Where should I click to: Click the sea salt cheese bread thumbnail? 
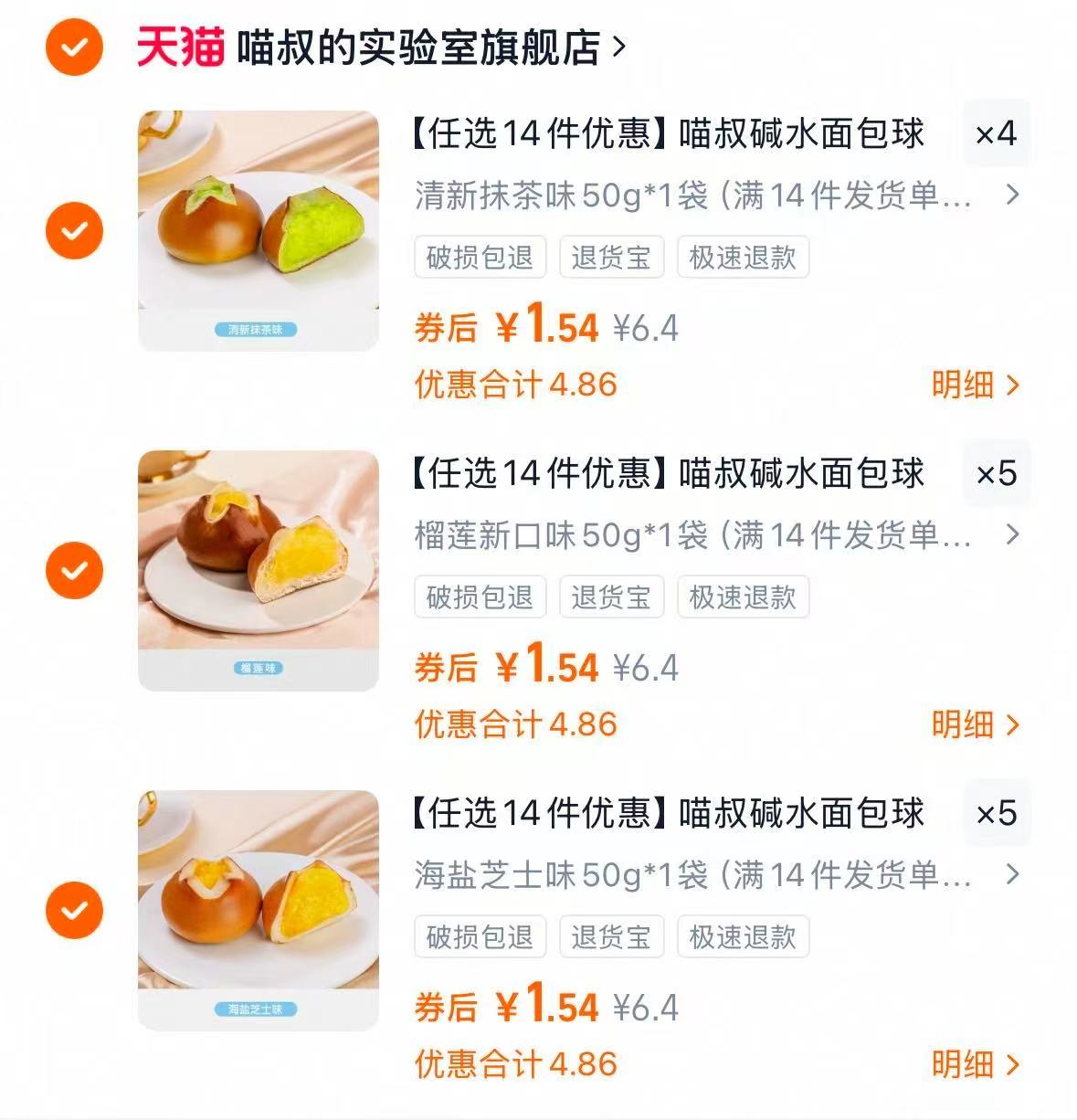pyautogui.click(x=257, y=909)
